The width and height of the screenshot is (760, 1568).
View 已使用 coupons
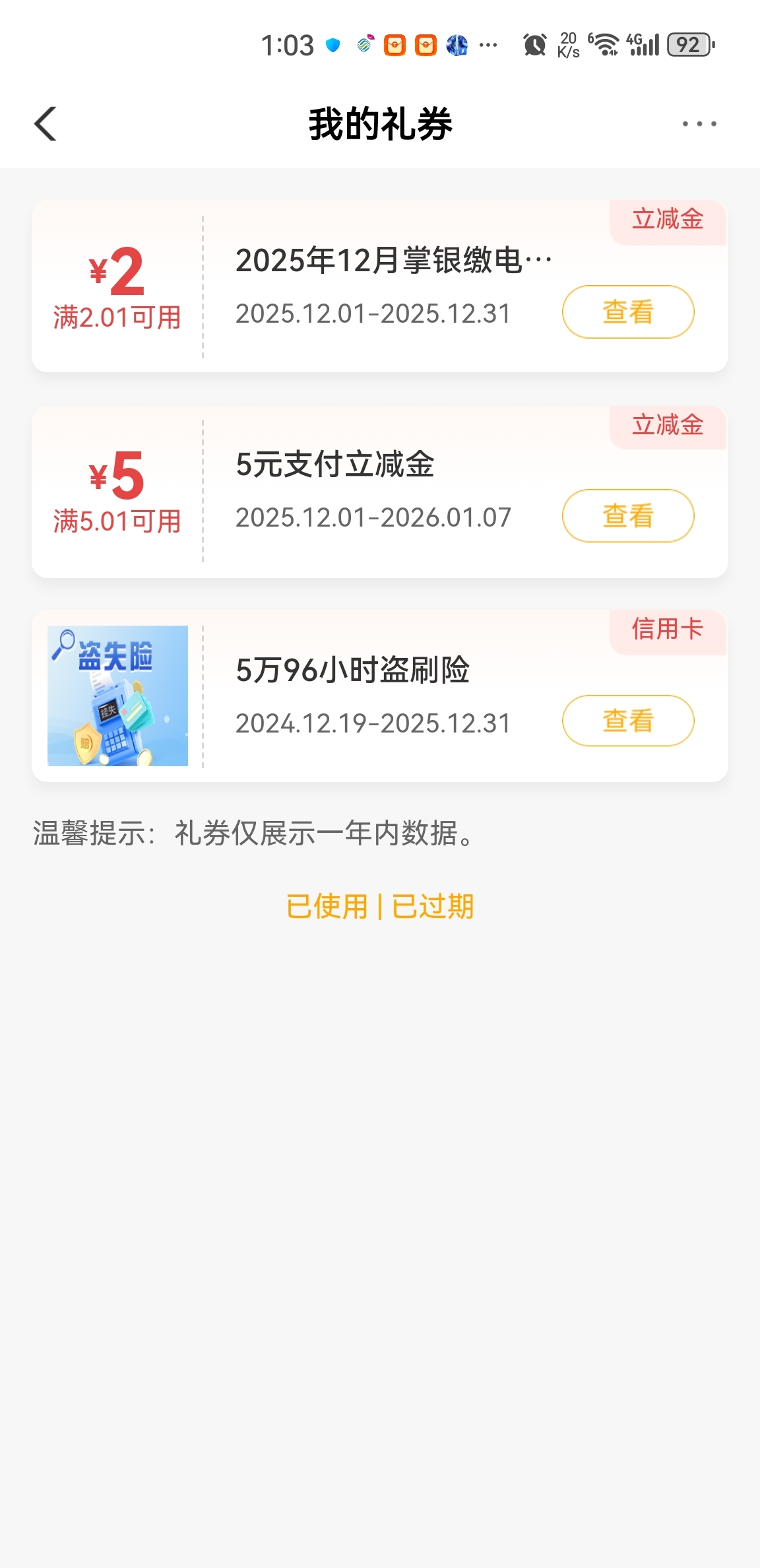327,906
